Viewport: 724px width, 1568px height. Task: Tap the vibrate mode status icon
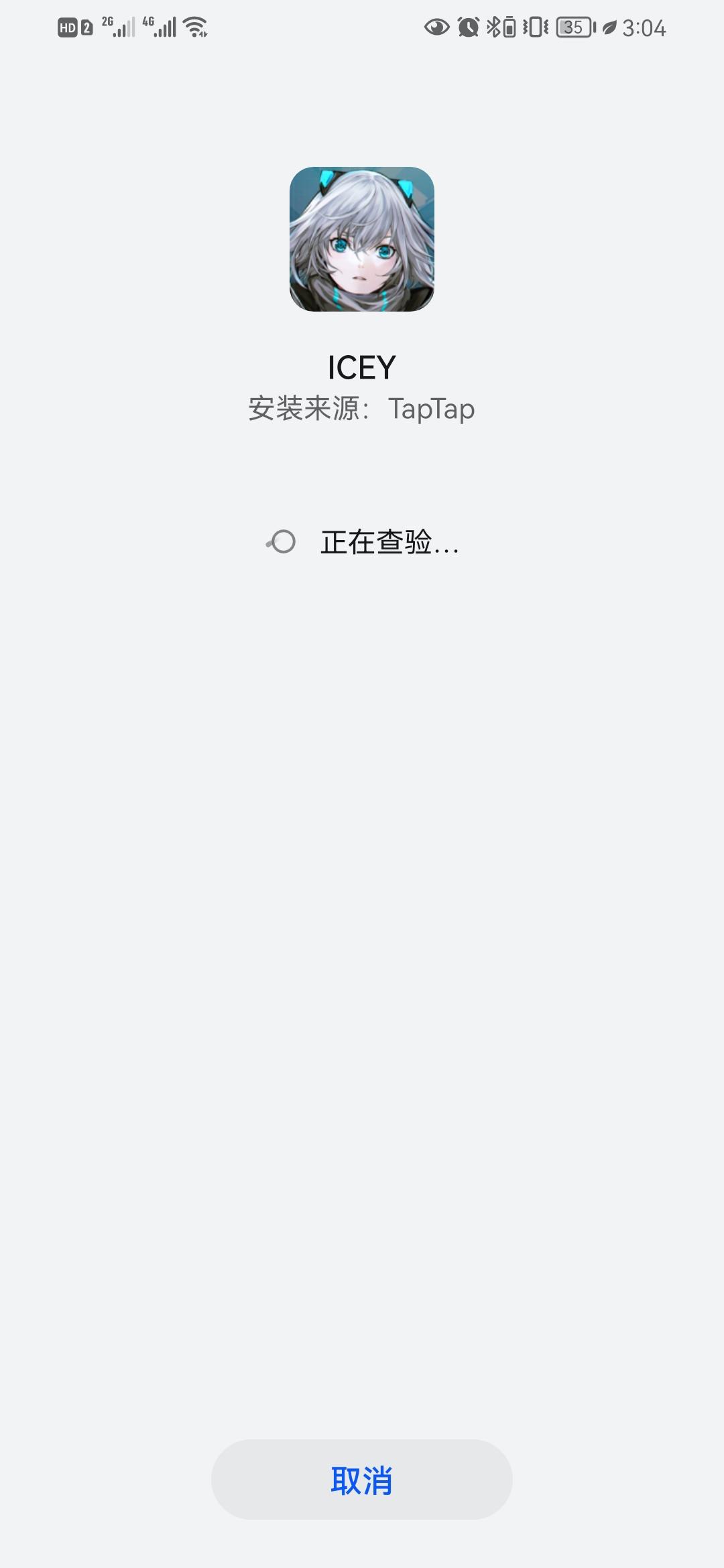[534, 28]
